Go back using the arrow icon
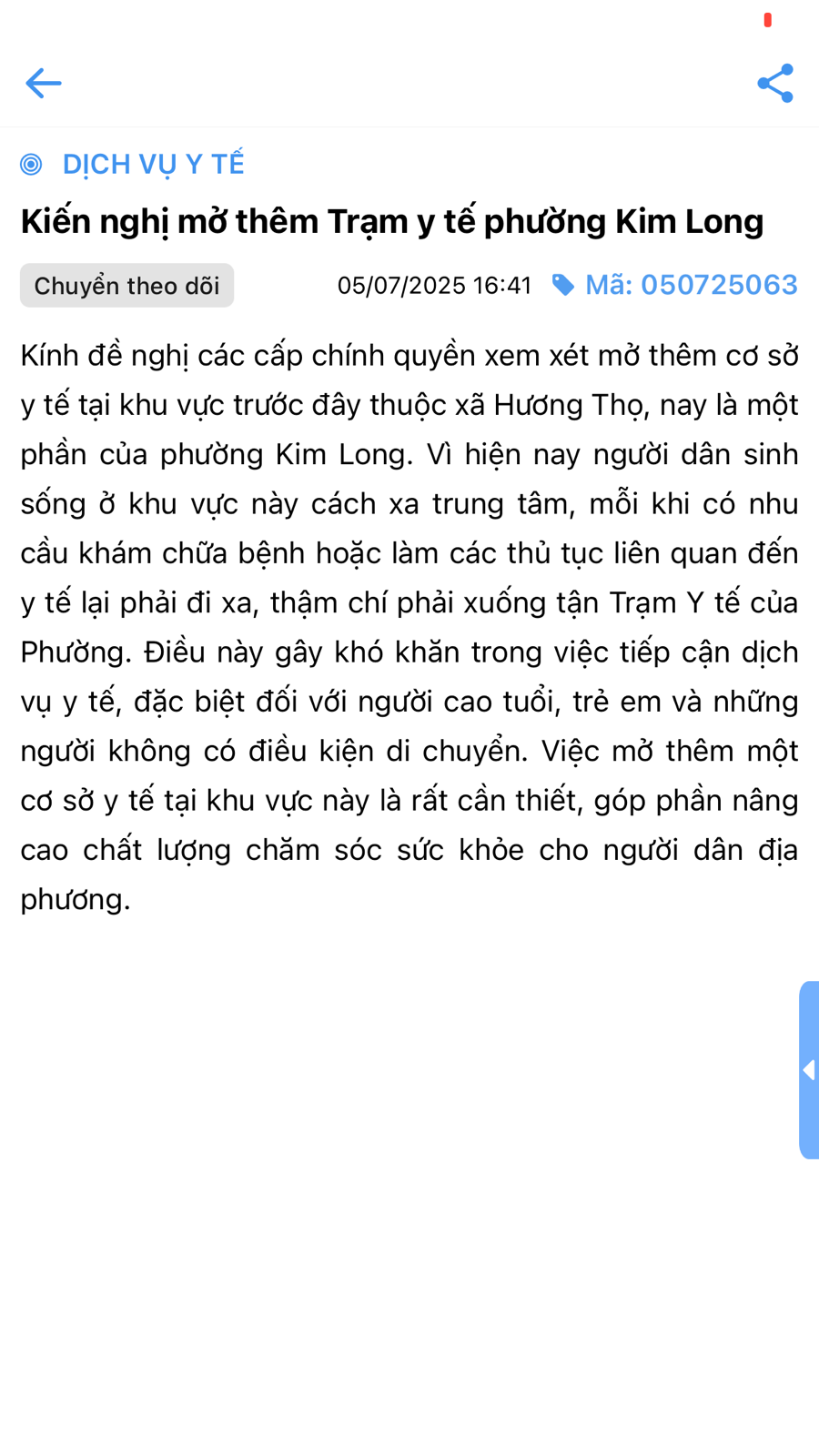This screenshot has width=819, height=1456. pos(43,83)
